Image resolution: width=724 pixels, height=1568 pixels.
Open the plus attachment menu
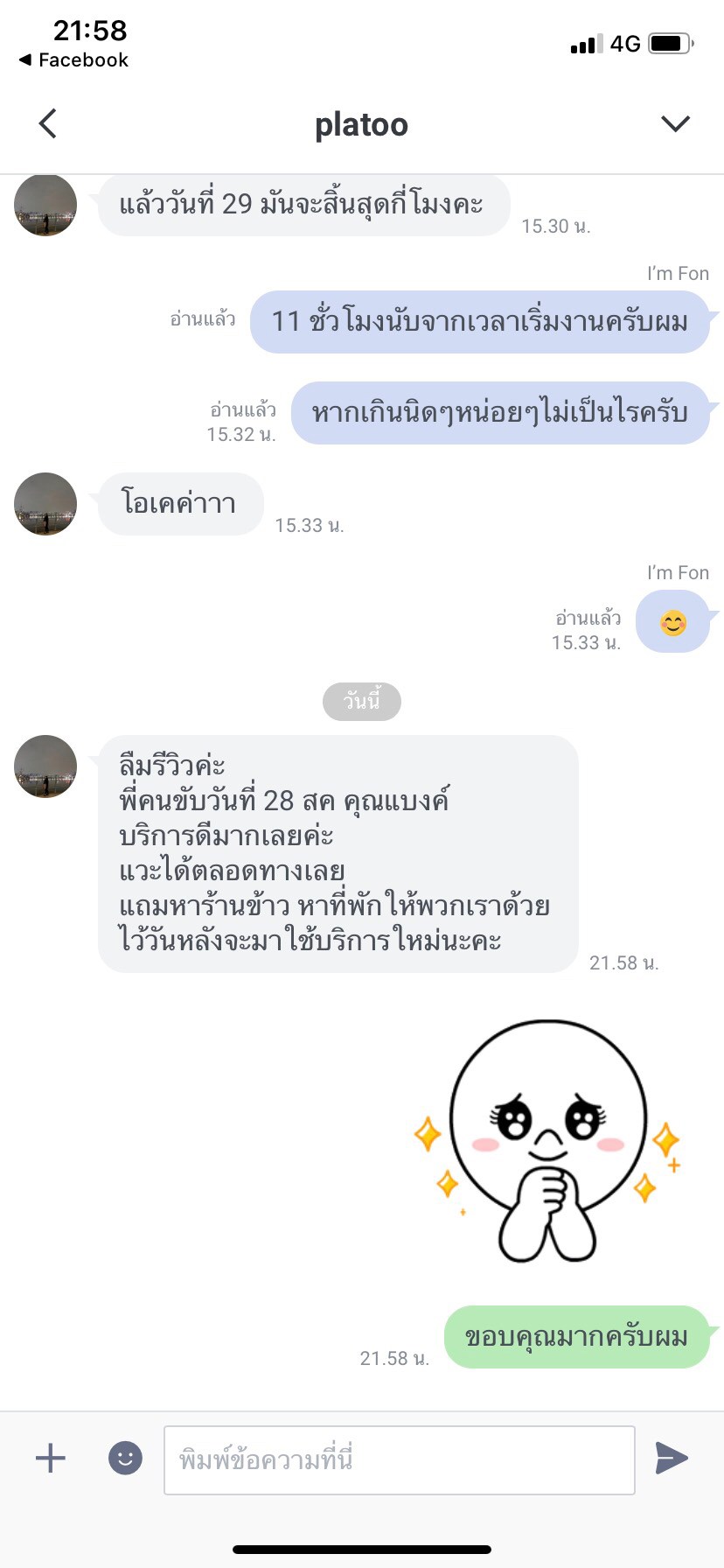[x=51, y=1458]
